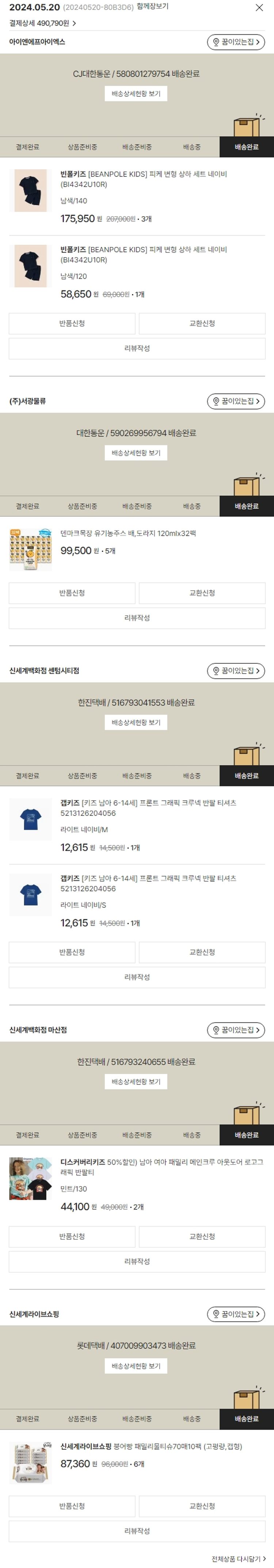Write review for 디스커버리키즈 t-shirt
Image resolution: width=274 pixels, height=1568 pixels.
pos(137,1261)
